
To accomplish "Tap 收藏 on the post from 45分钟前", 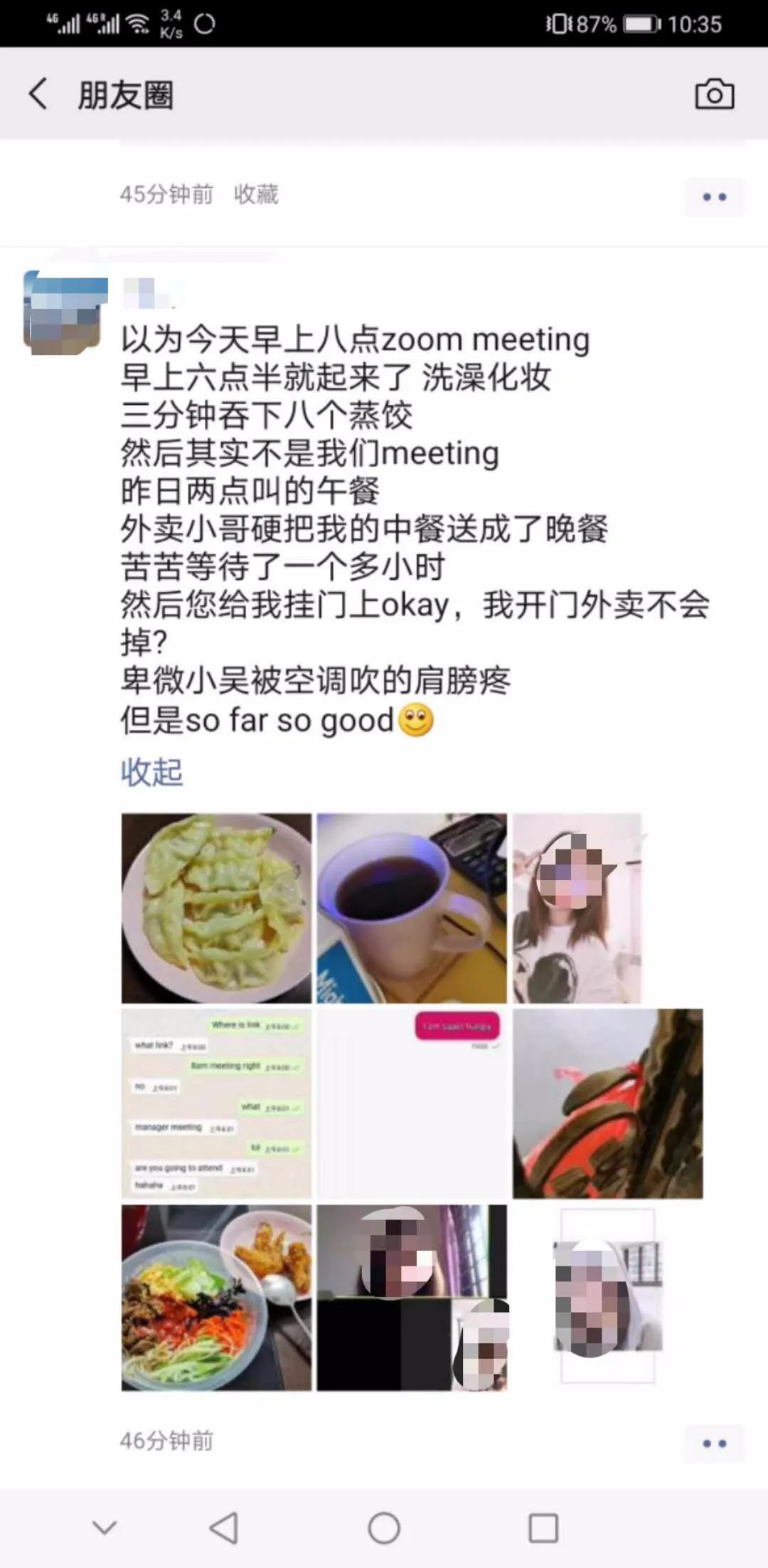I will [256, 194].
